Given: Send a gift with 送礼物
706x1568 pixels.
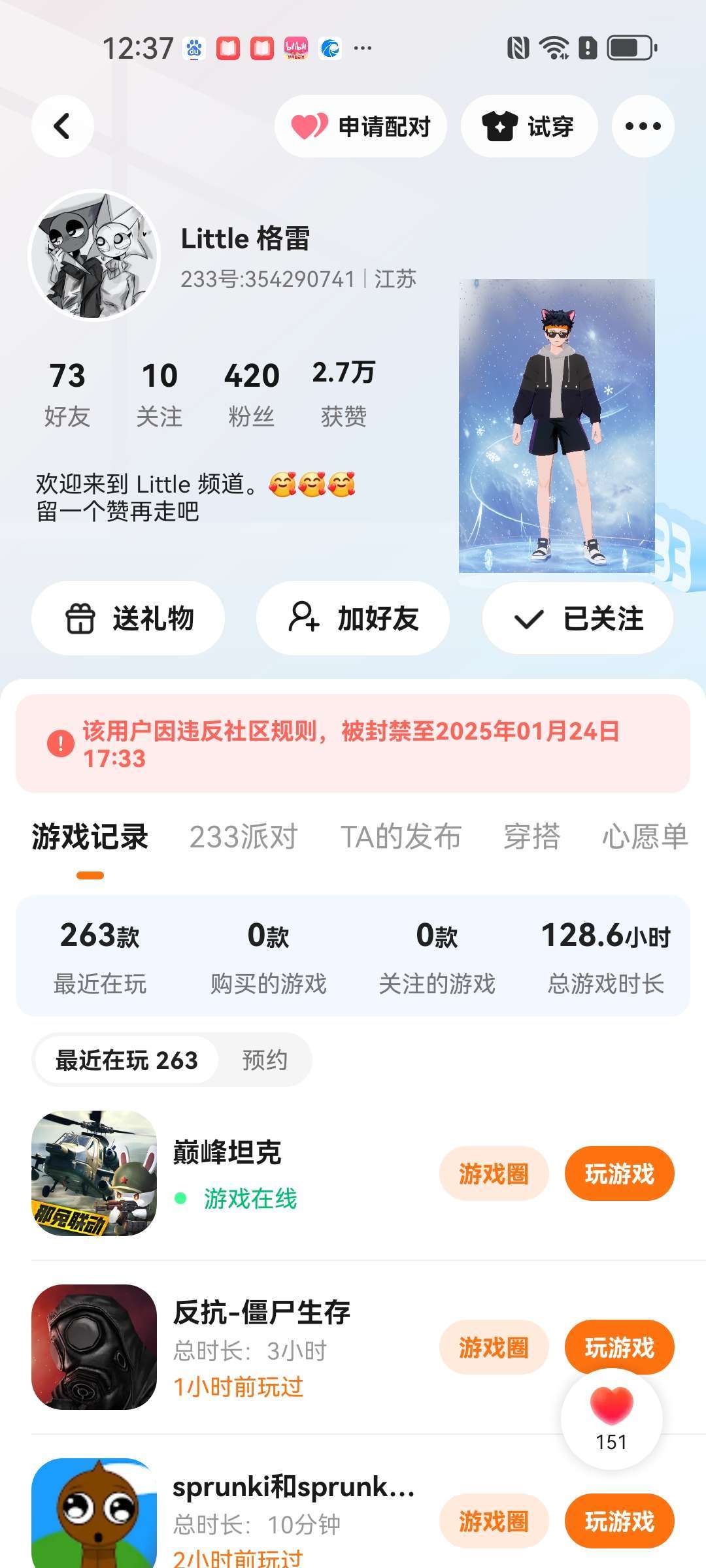Looking at the screenshot, I should 128,618.
